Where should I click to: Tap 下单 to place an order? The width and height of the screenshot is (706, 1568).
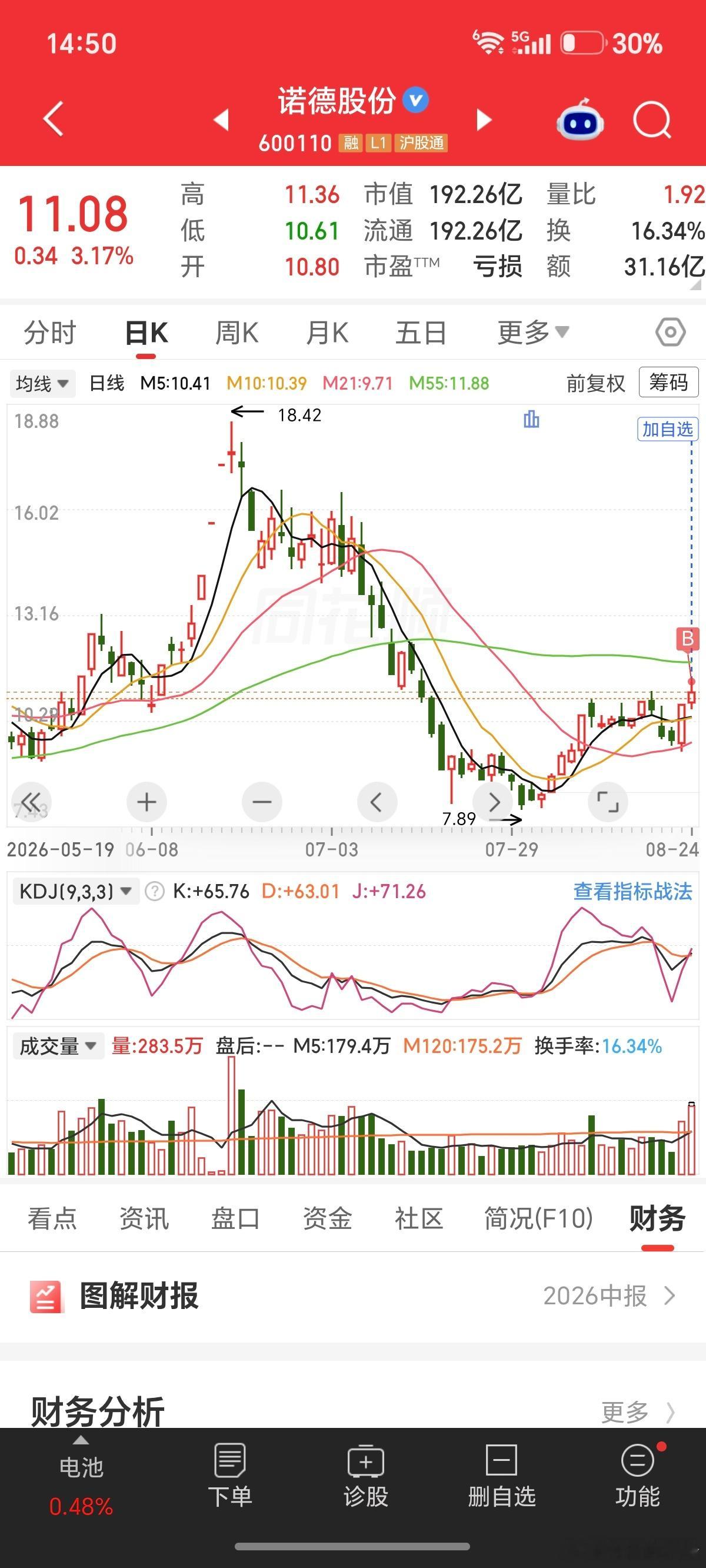click(230, 1476)
